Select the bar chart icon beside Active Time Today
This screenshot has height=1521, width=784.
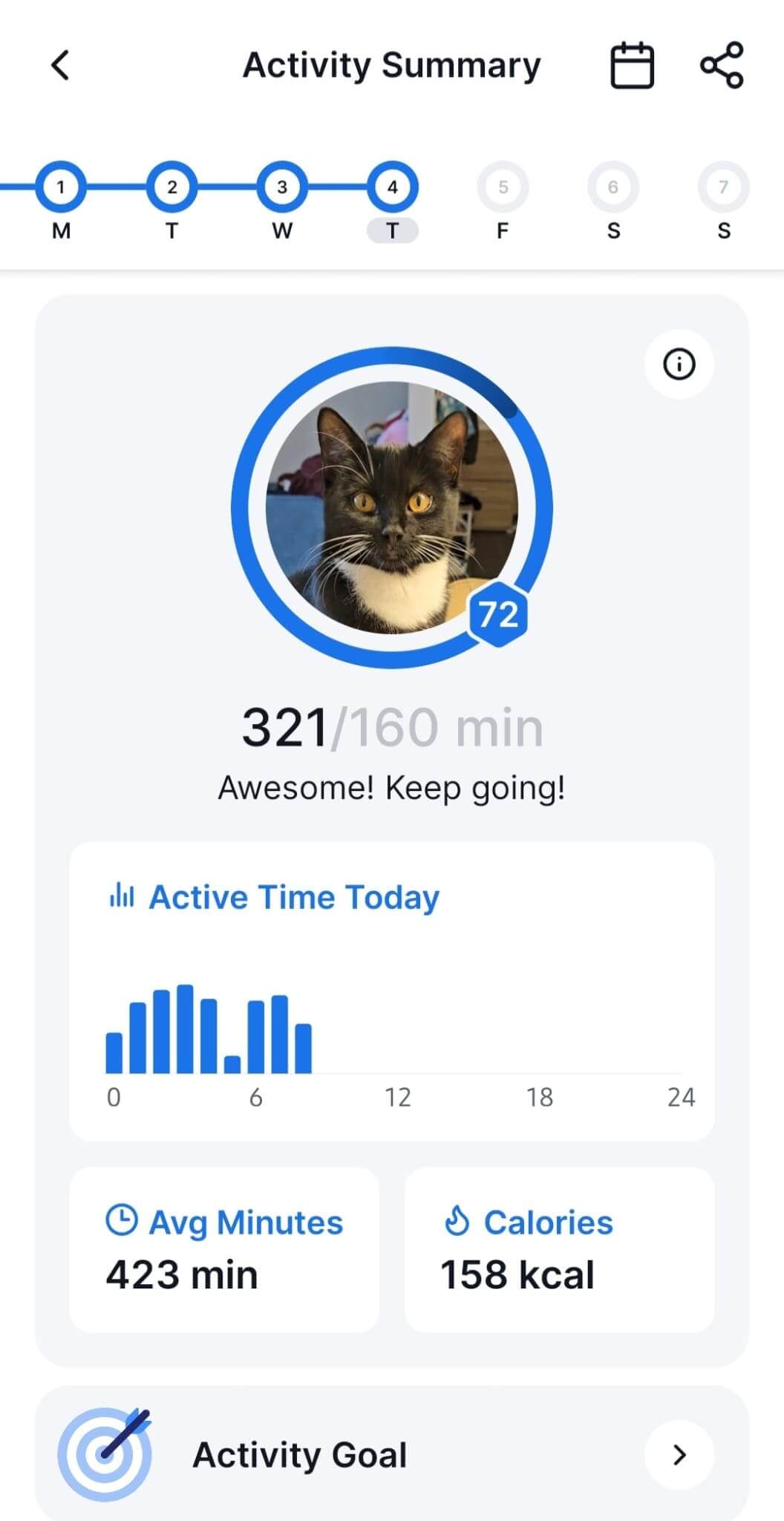[x=122, y=896]
